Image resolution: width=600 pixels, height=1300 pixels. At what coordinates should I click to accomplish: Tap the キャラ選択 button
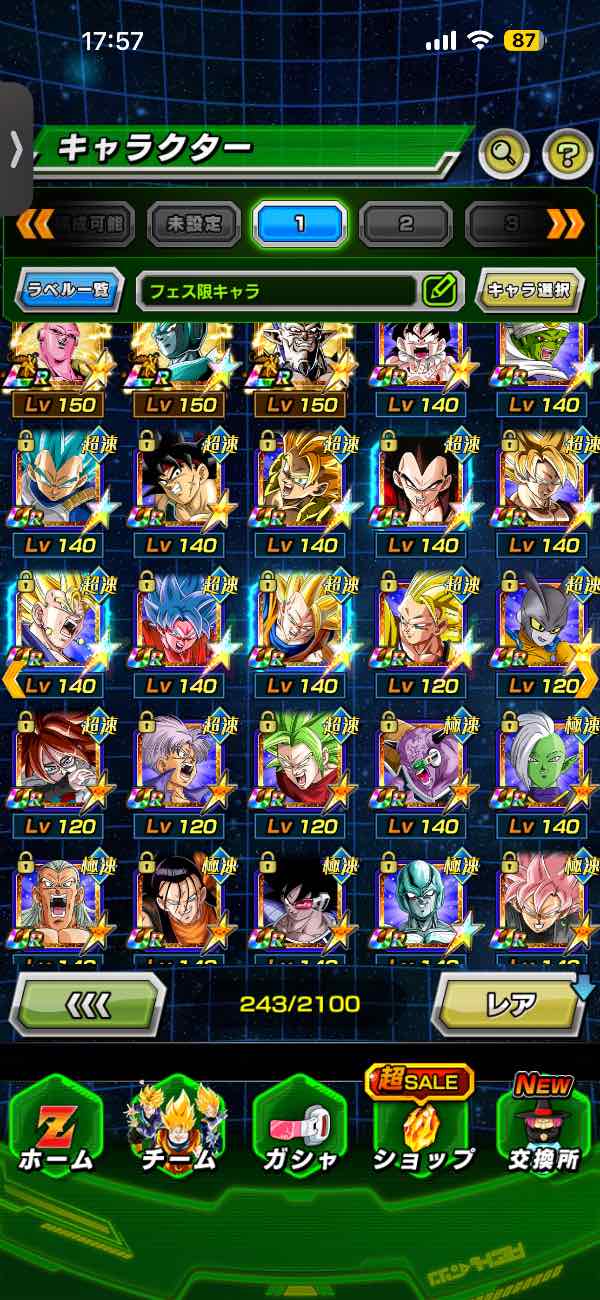click(x=529, y=291)
